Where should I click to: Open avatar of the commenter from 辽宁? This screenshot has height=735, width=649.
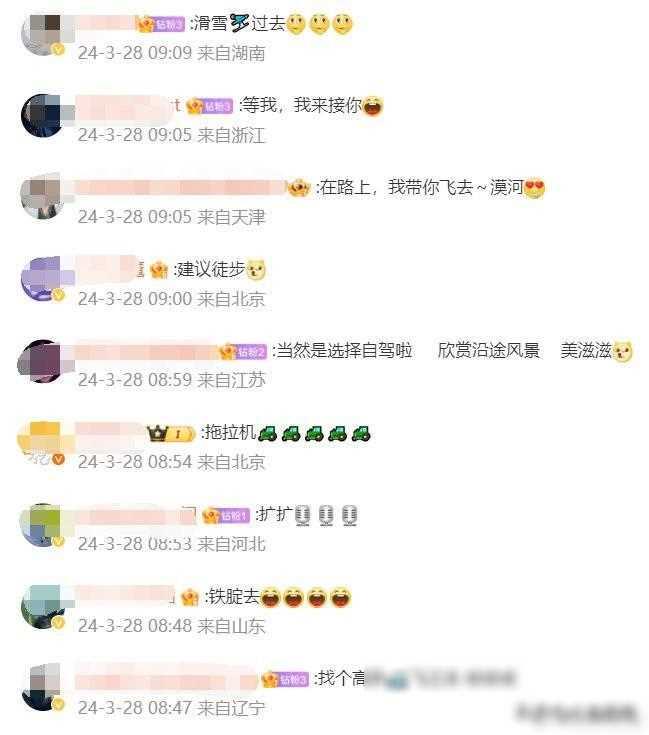pos(41,687)
